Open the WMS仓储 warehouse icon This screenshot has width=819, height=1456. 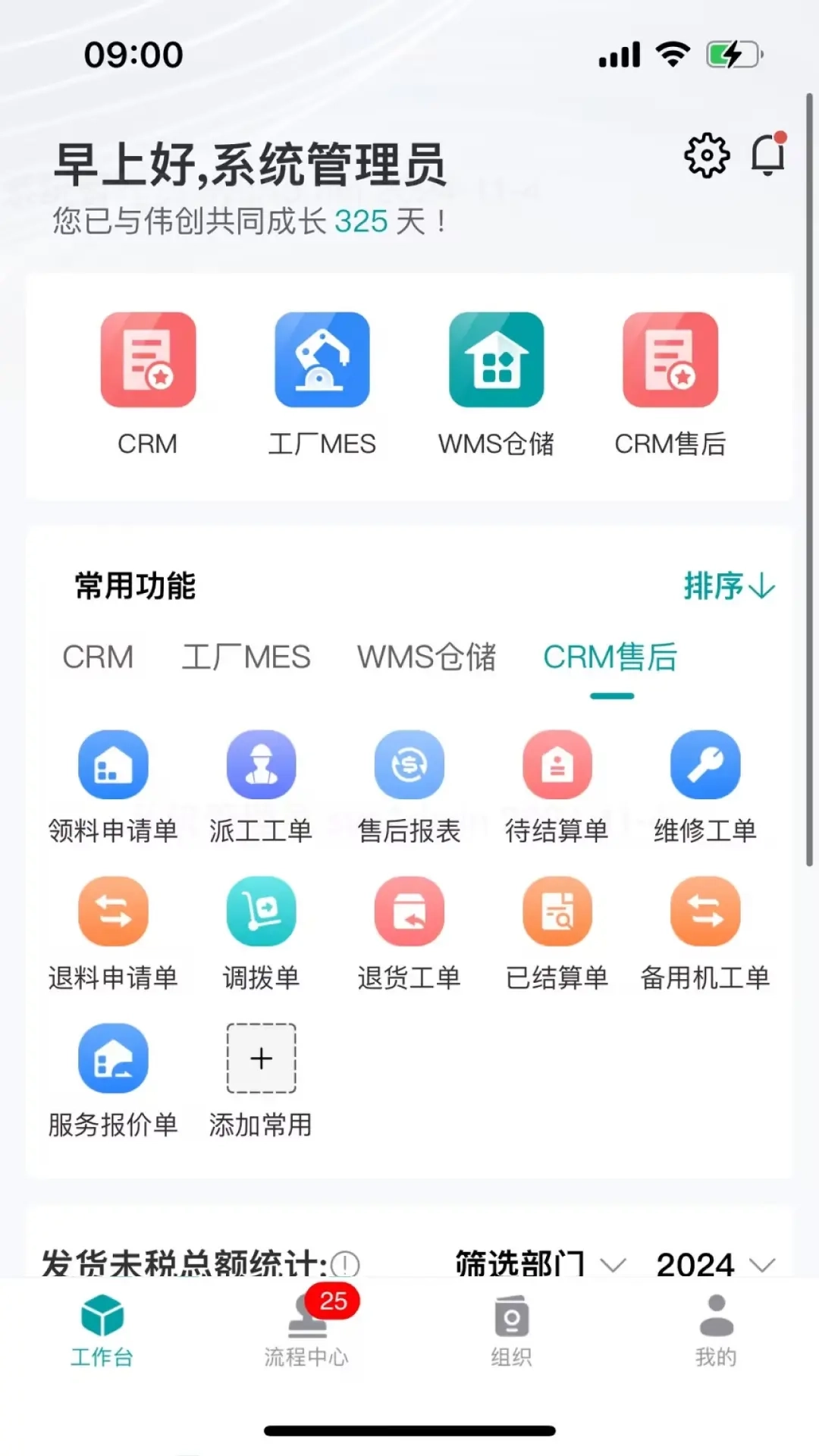[x=497, y=358]
